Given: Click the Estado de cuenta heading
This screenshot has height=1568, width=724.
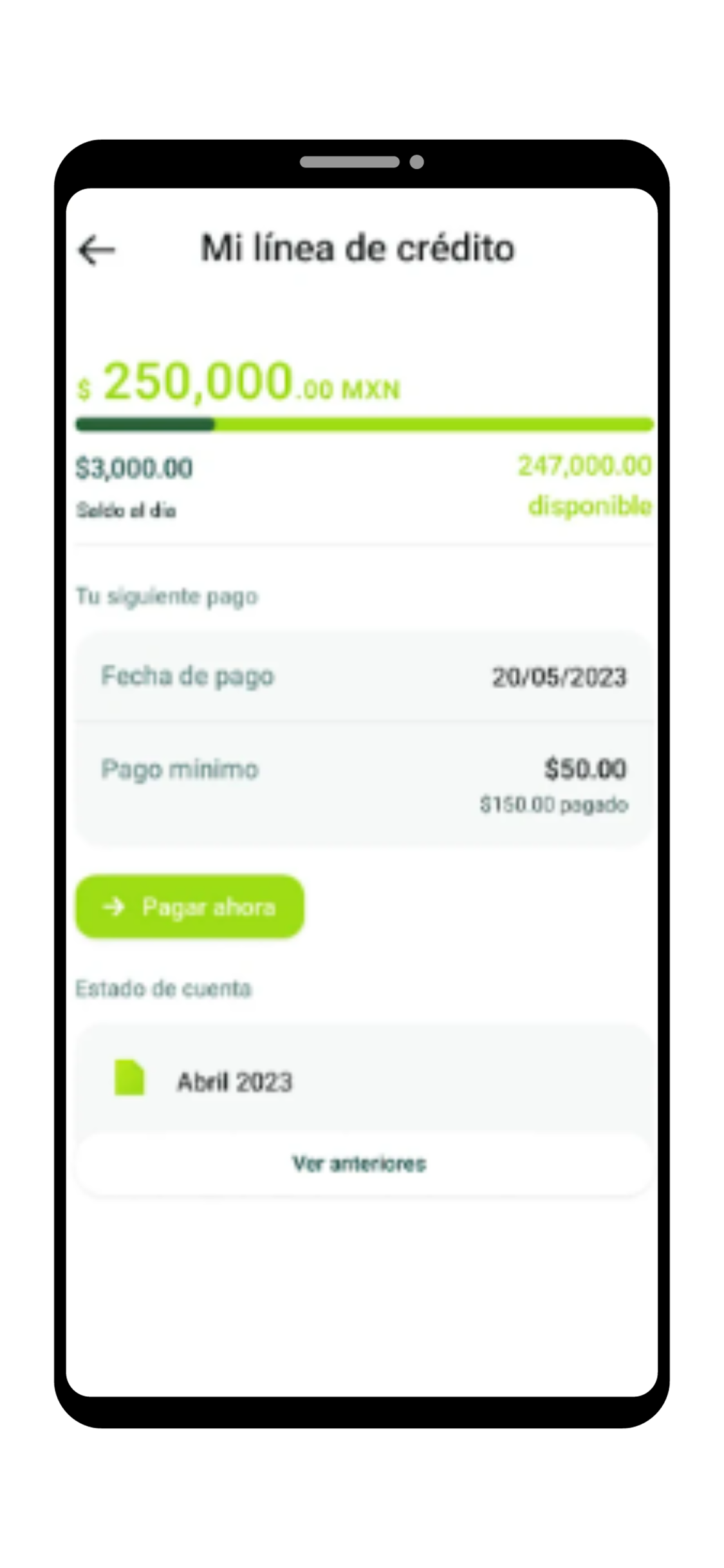Looking at the screenshot, I should tap(165, 989).
